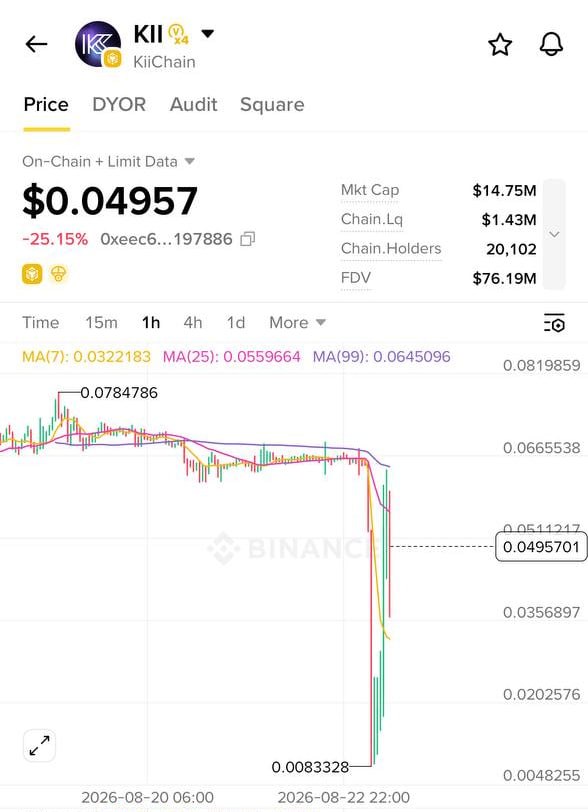Expand the market stats panel chevron
588x812 pixels.
coord(554,235)
